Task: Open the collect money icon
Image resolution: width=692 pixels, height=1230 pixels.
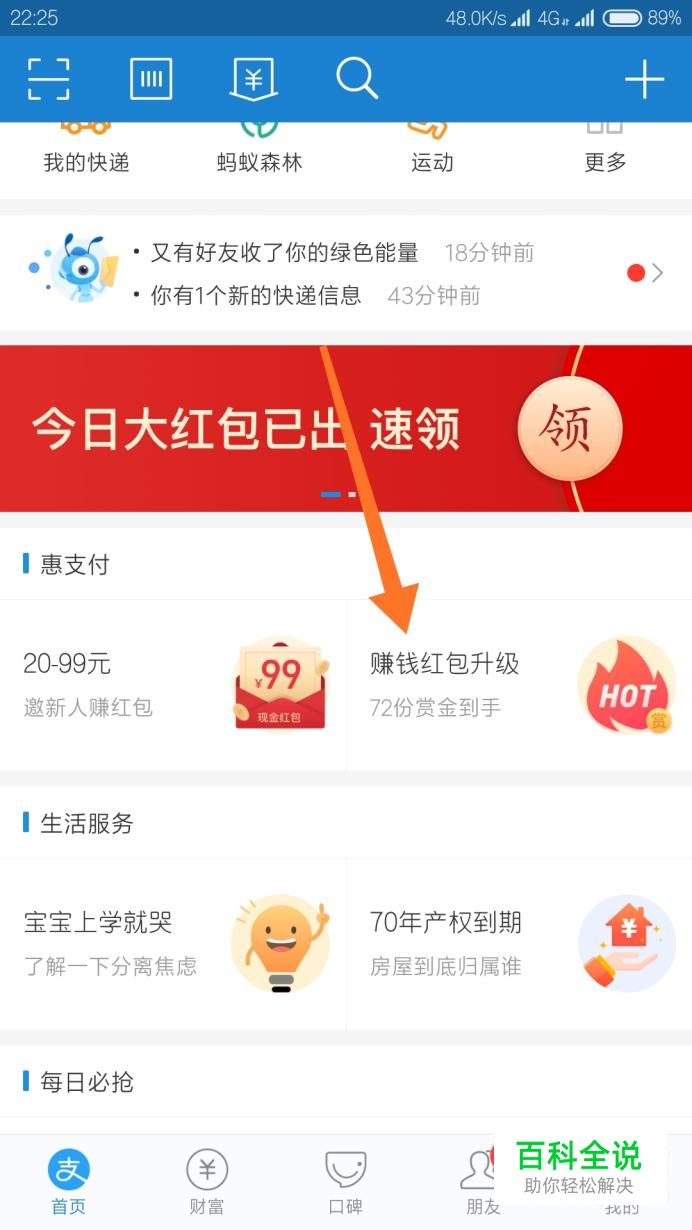Action: pyautogui.click(x=253, y=78)
